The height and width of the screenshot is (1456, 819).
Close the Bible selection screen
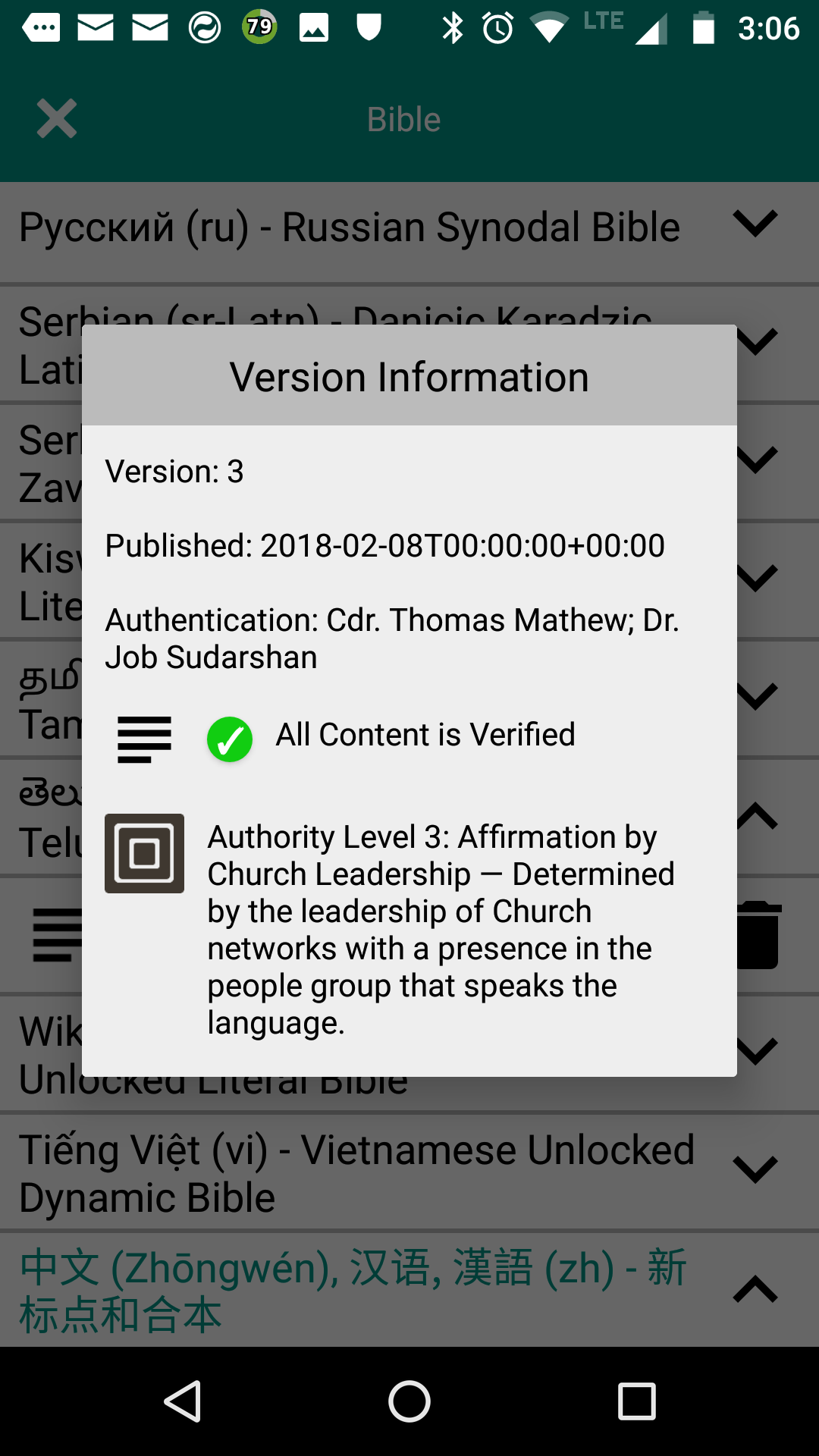tap(57, 119)
